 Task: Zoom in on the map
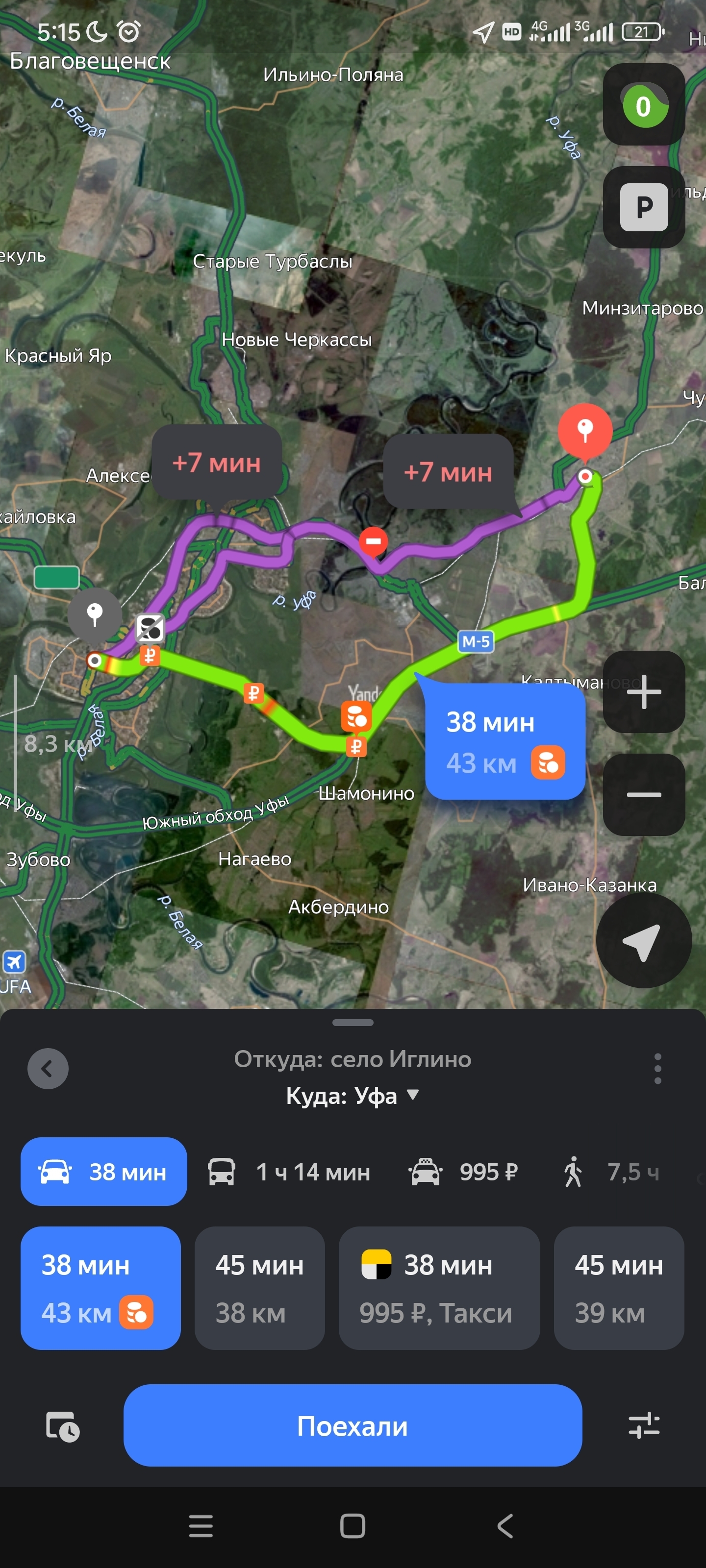pyautogui.click(x=644, y=691)
